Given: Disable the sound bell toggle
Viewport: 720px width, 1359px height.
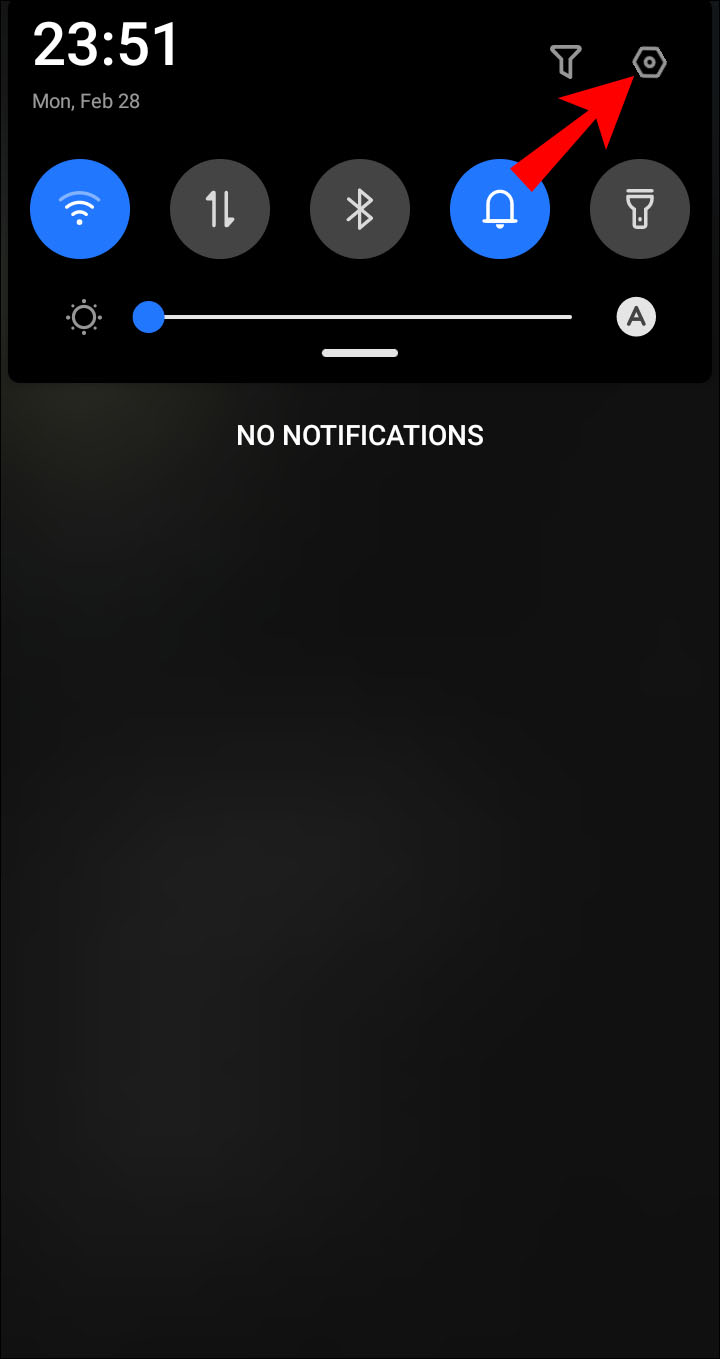Looking at the screenshot, I should 500,210.
